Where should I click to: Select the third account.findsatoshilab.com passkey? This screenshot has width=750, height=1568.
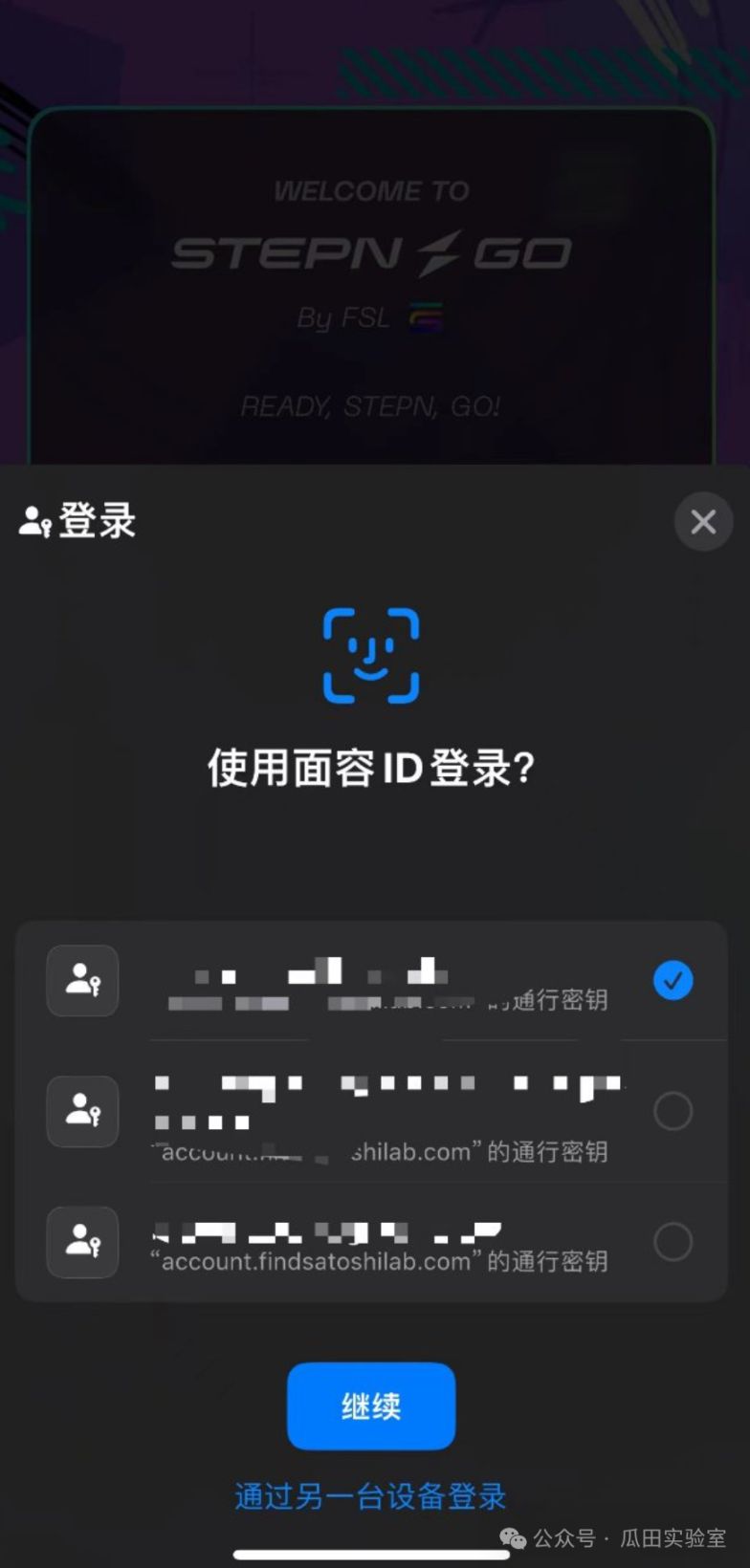tap(673, 1242)
